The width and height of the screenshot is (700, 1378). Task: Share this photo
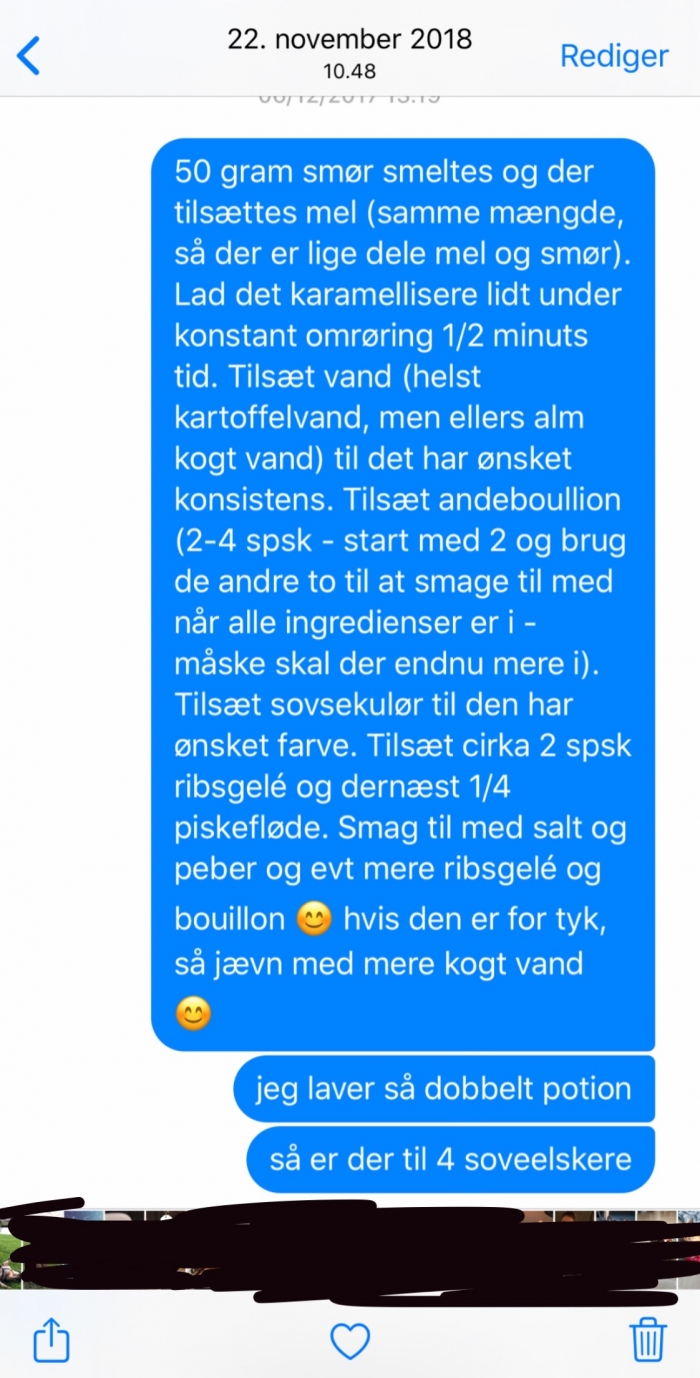tap(51, 1338)
